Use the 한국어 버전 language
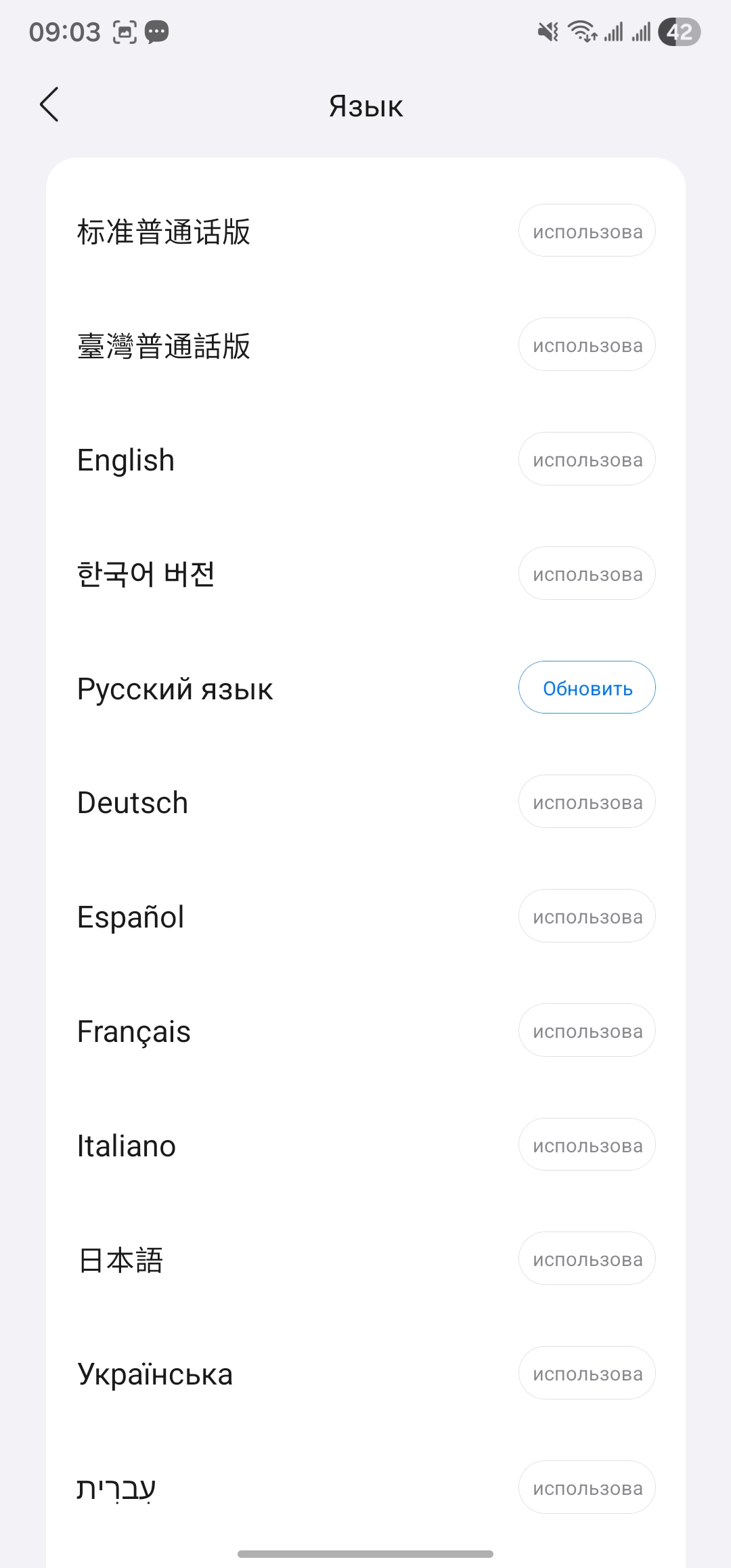This screenshot has height=1568, width=731. 586,573
